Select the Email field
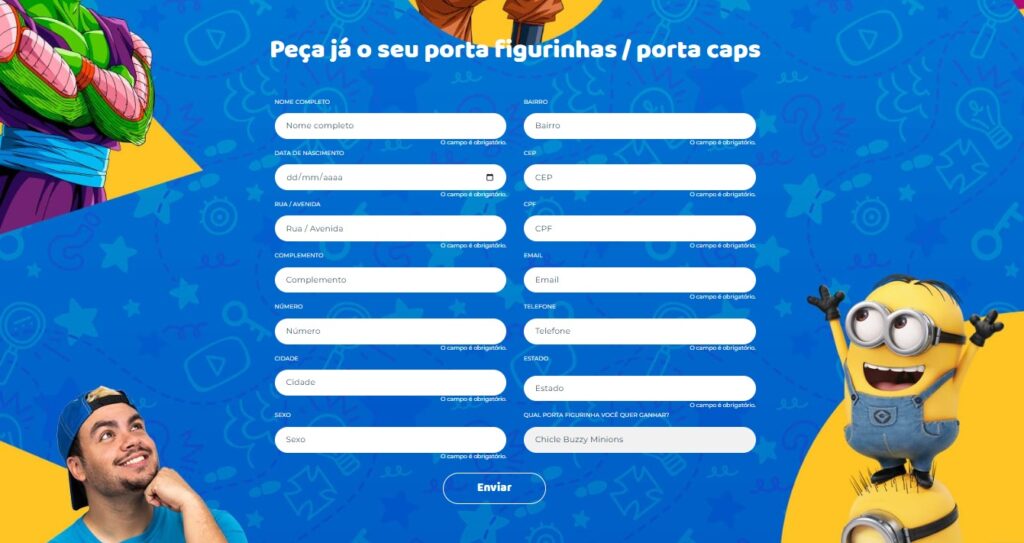 coord(639,280)
